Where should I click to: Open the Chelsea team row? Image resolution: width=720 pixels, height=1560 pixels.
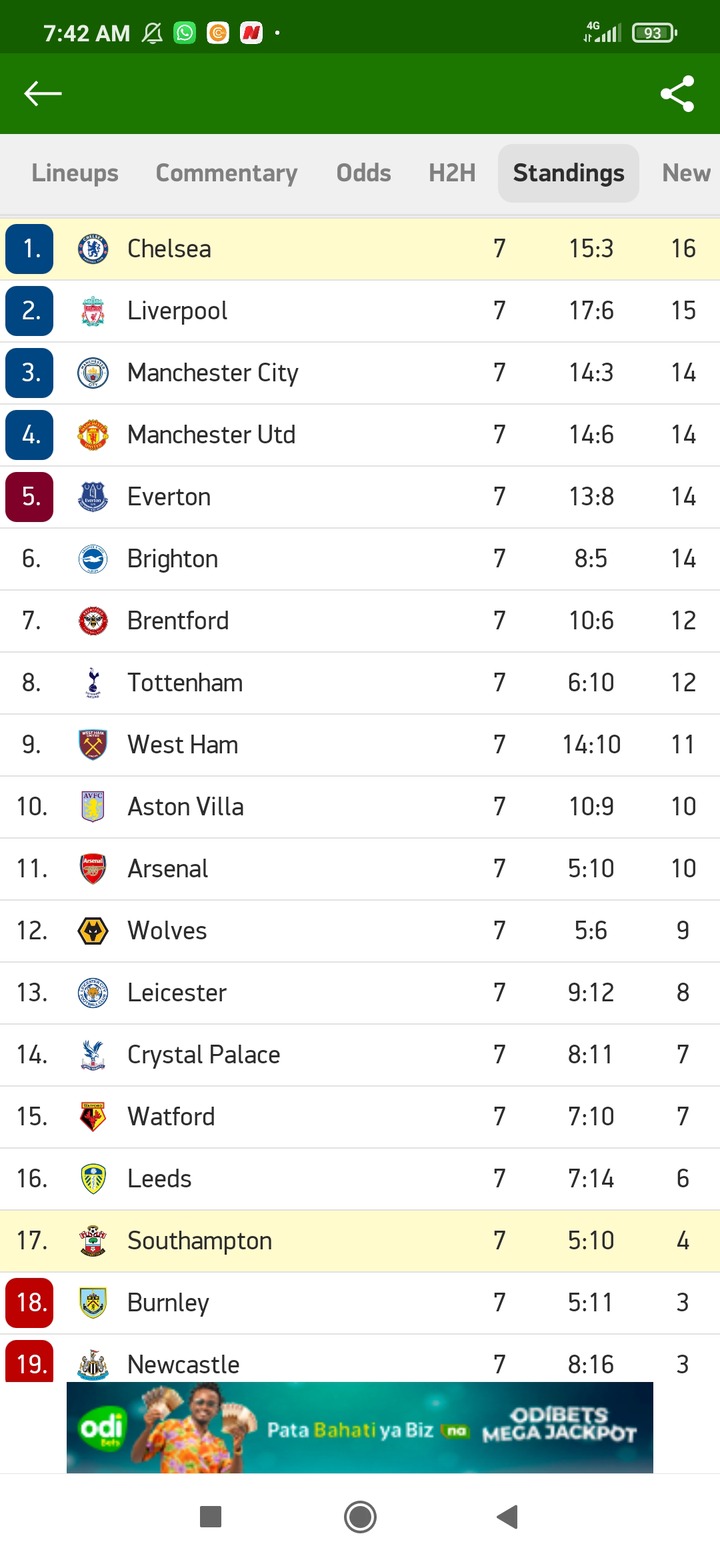point(360,249)
